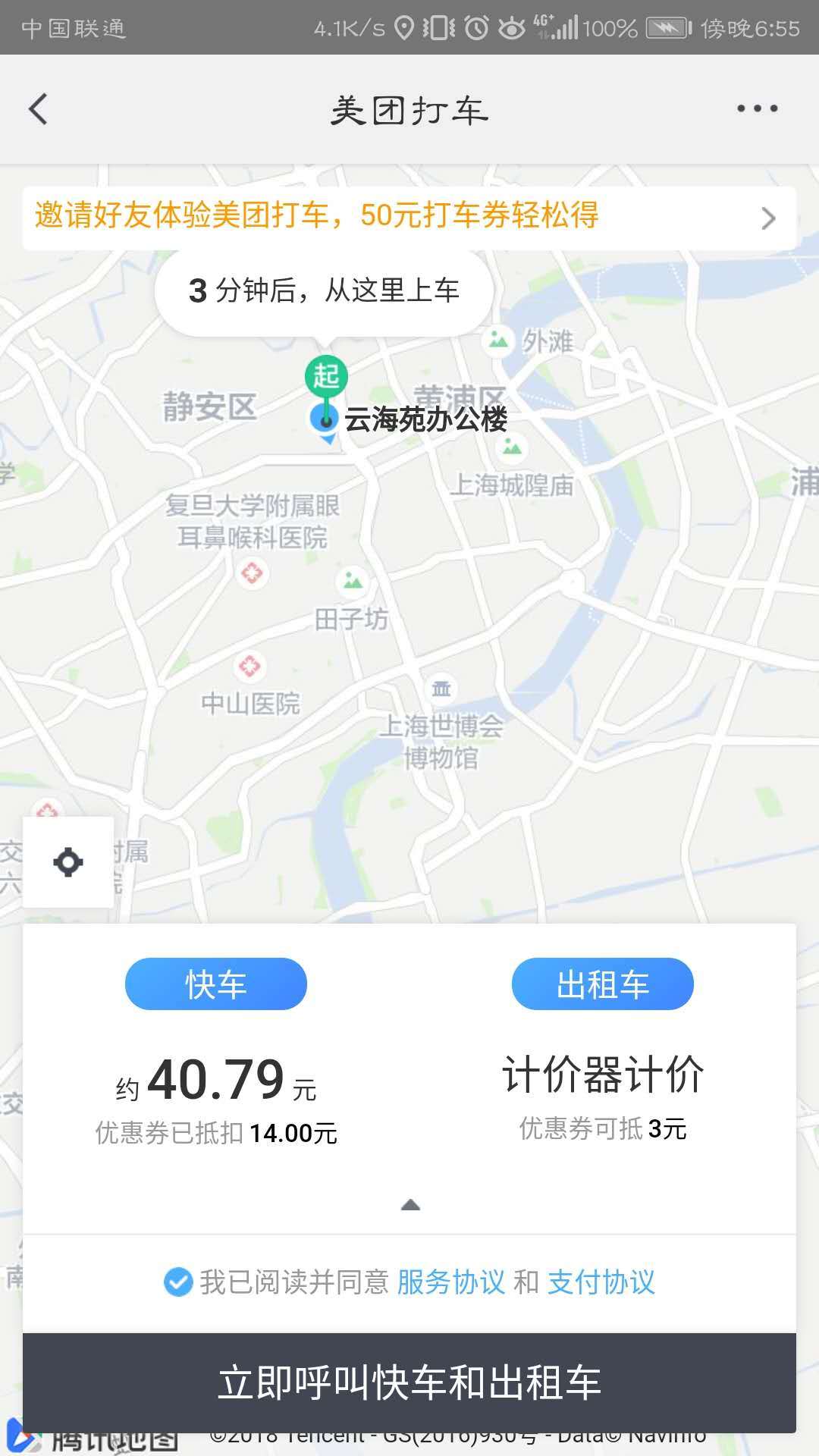
Task: Go back from 美团打车 page
Action: pyautogui.click(x=38, y=109)
